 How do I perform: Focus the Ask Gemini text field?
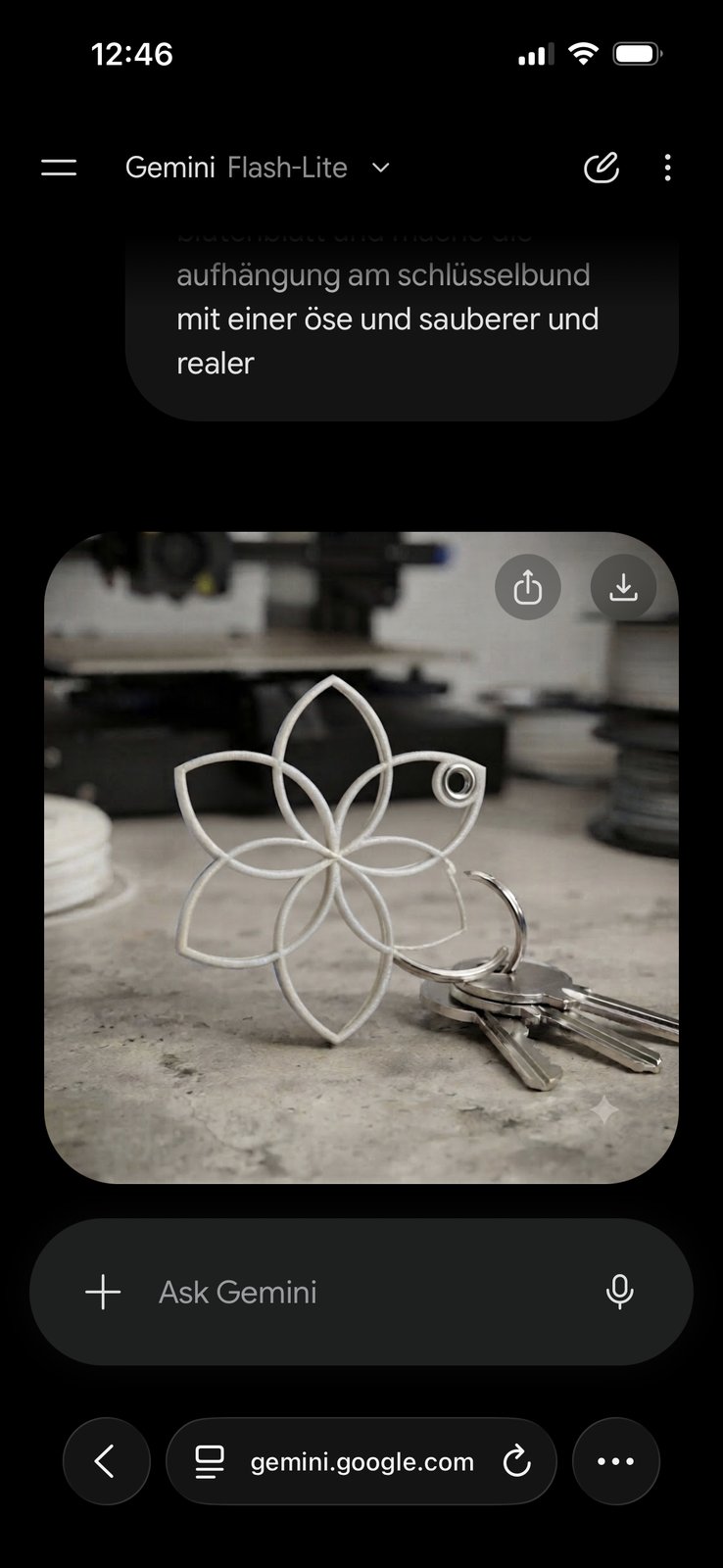pyautogui.click(x=372, y=1292)
